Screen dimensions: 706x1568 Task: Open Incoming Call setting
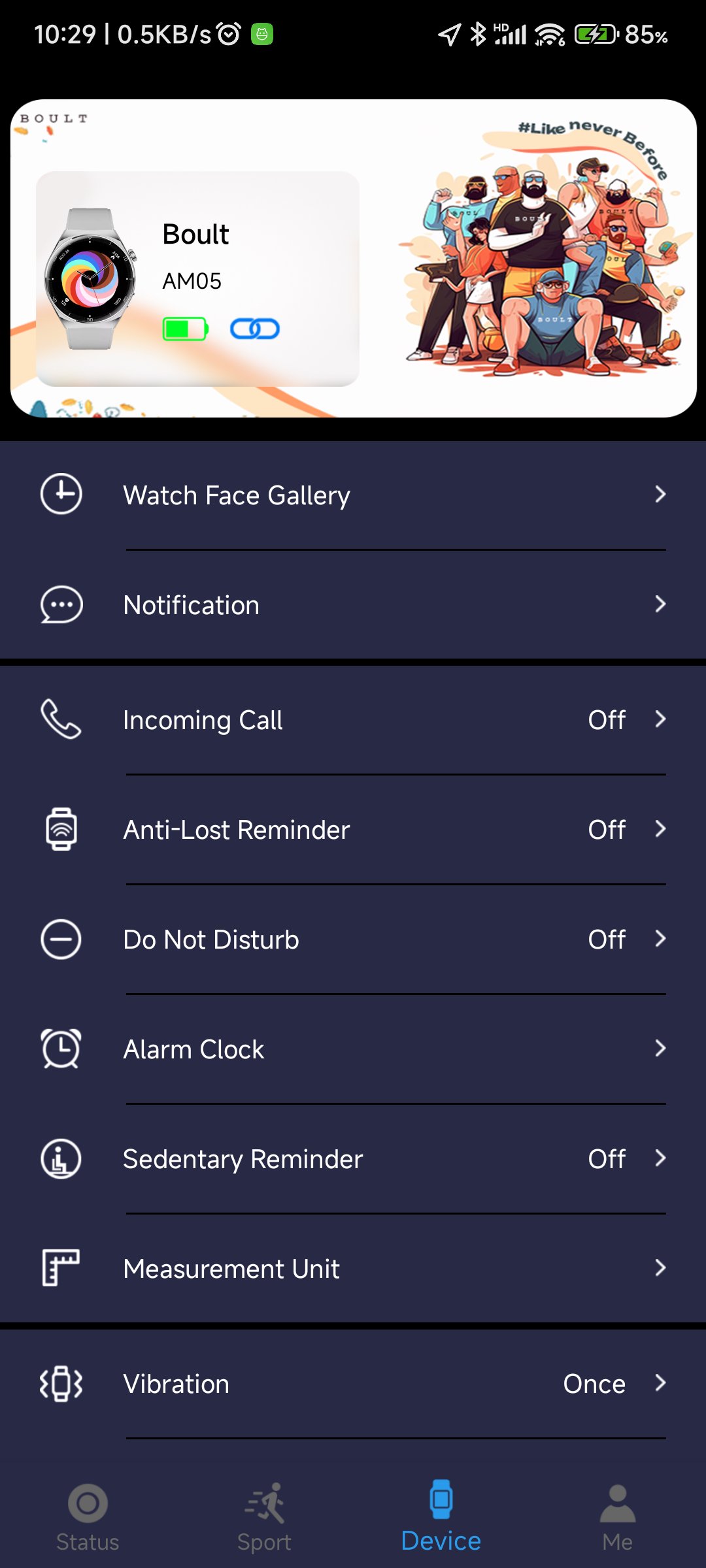tap(353, 719)
